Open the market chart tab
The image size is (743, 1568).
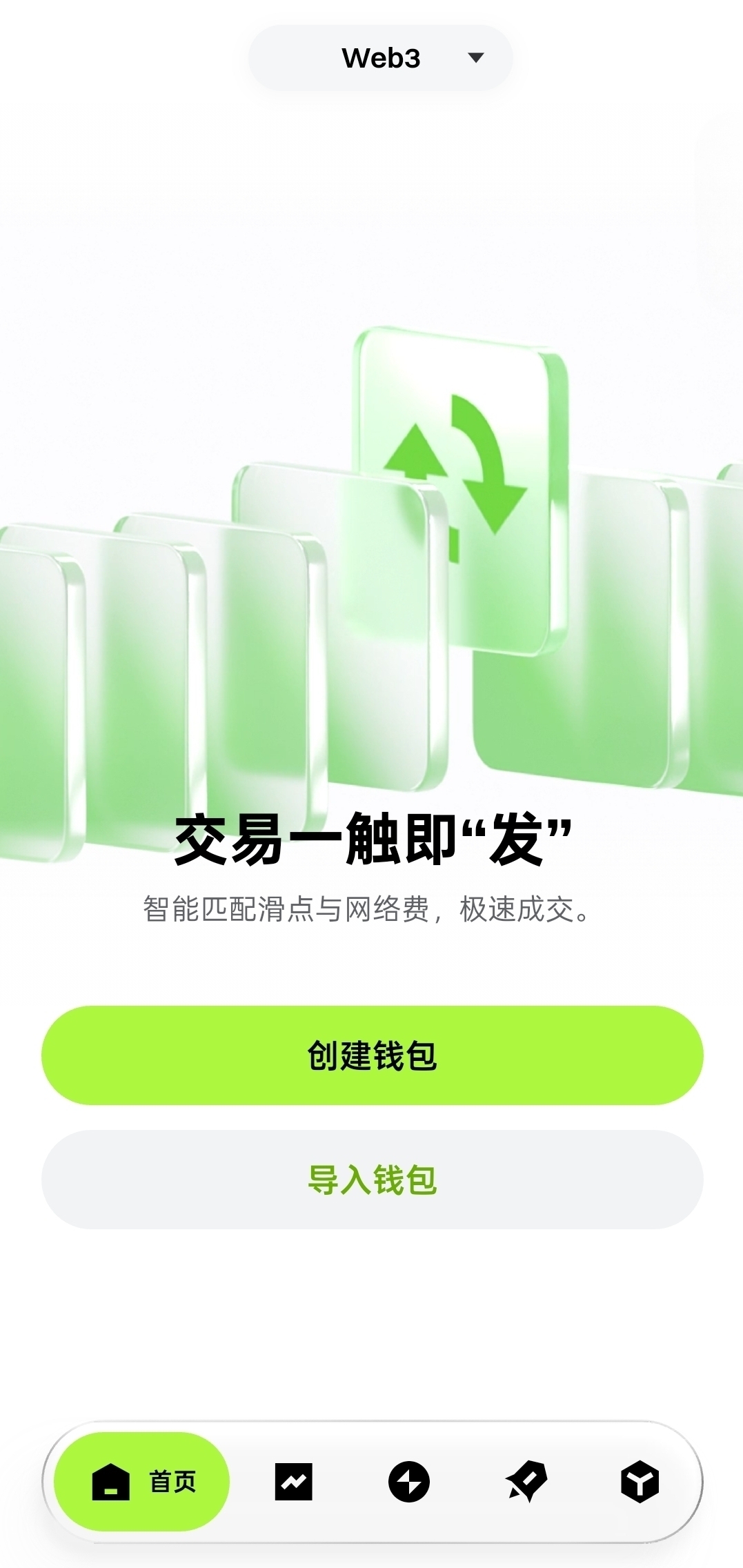[293, 1481]
